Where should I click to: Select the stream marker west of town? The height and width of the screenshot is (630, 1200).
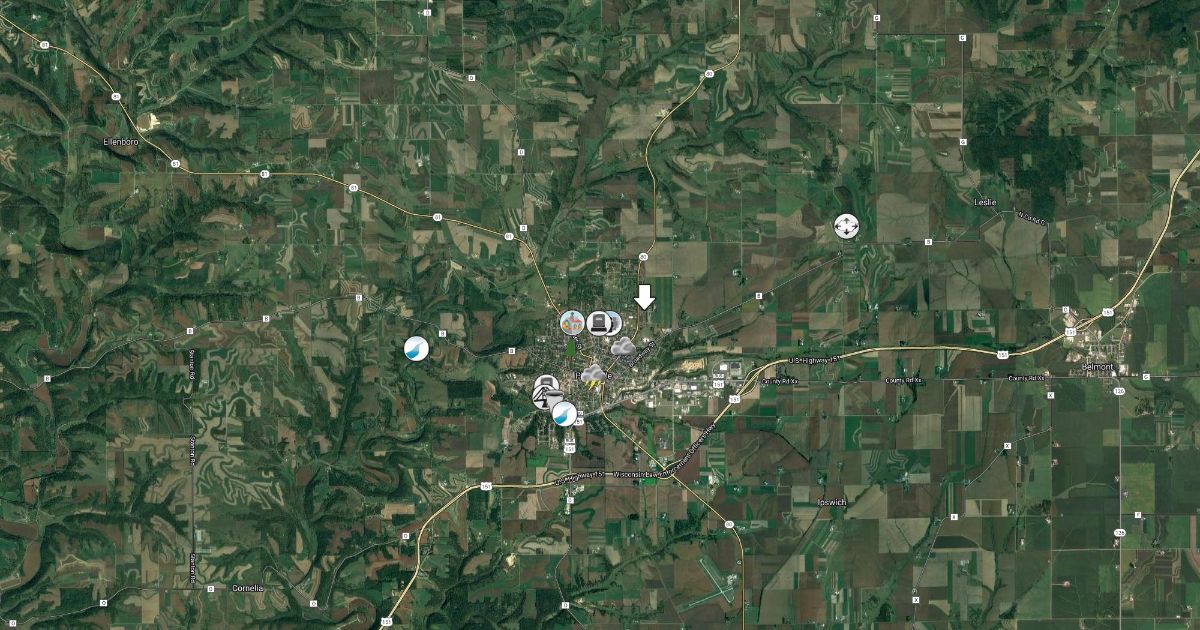coord(416,348)
